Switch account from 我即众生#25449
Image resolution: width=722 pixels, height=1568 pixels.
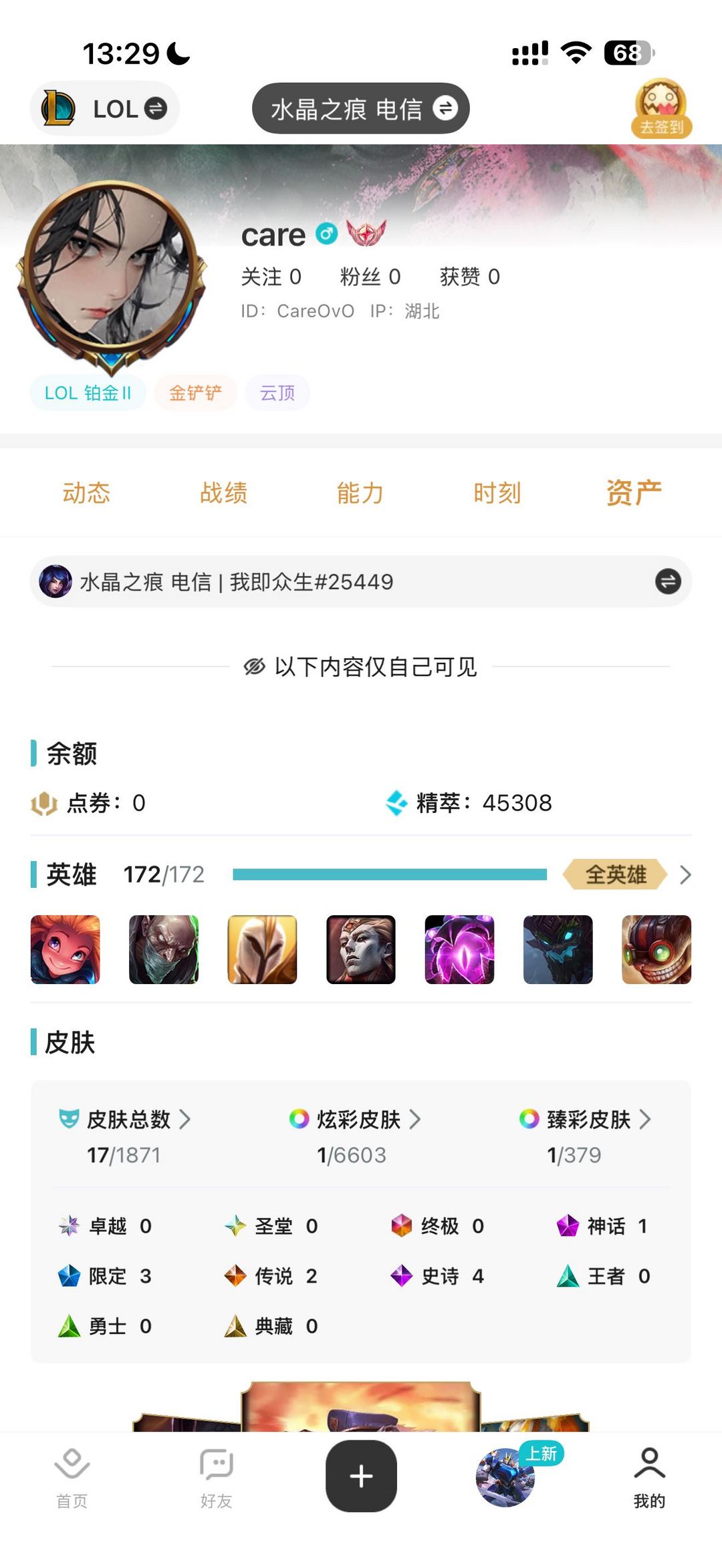tap(667, 581)
